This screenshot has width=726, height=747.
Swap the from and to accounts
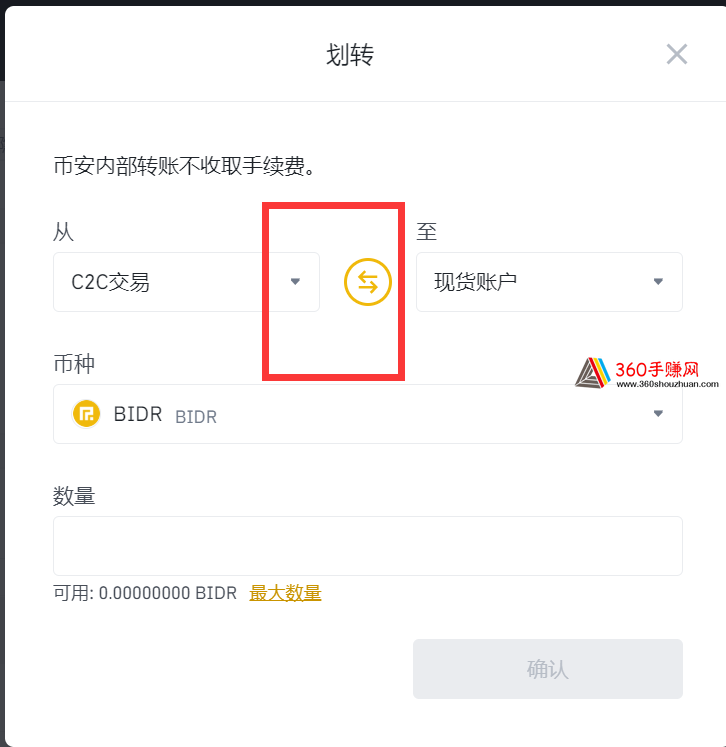click(368, 282)
